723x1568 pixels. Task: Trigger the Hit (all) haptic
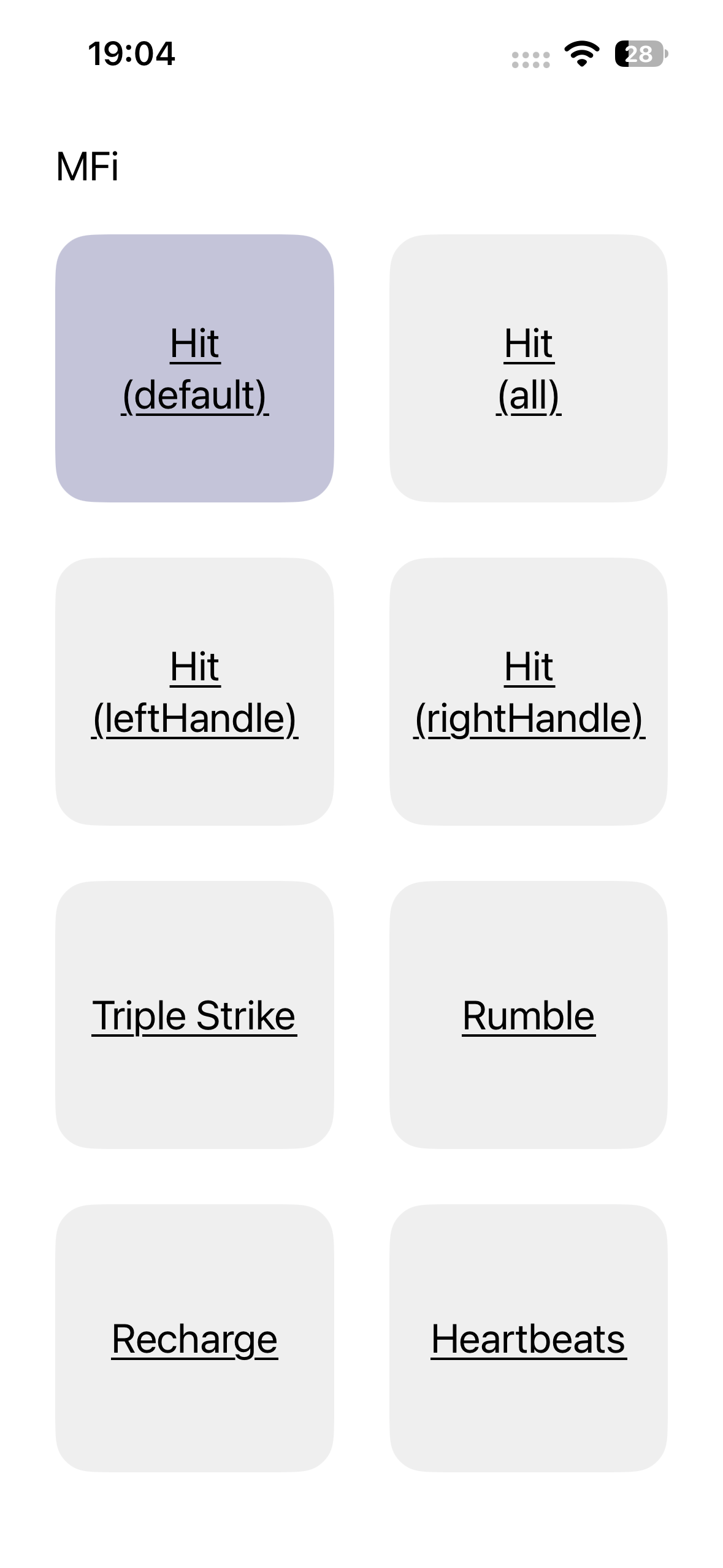tap(529, 368)
